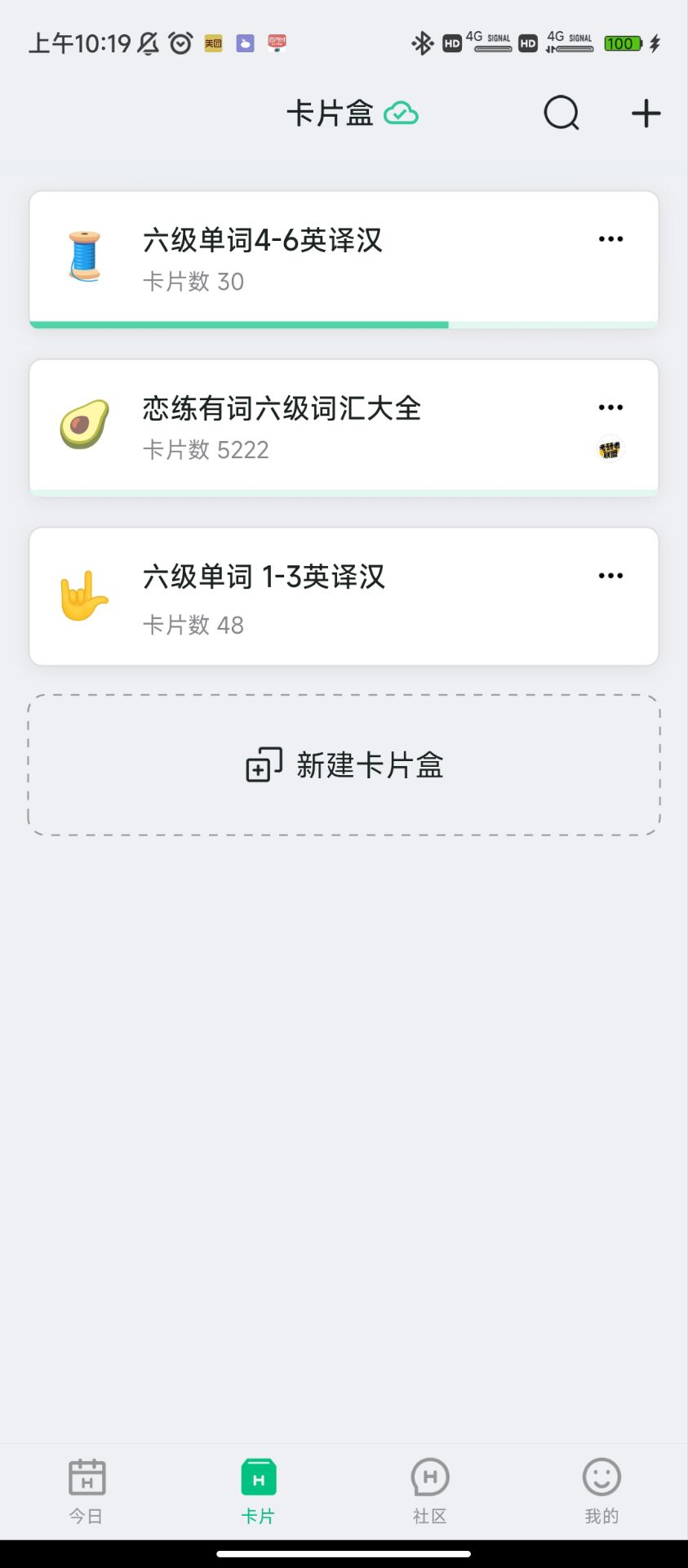
Task: Tap the plus icon to add
Action: [646, 114]
